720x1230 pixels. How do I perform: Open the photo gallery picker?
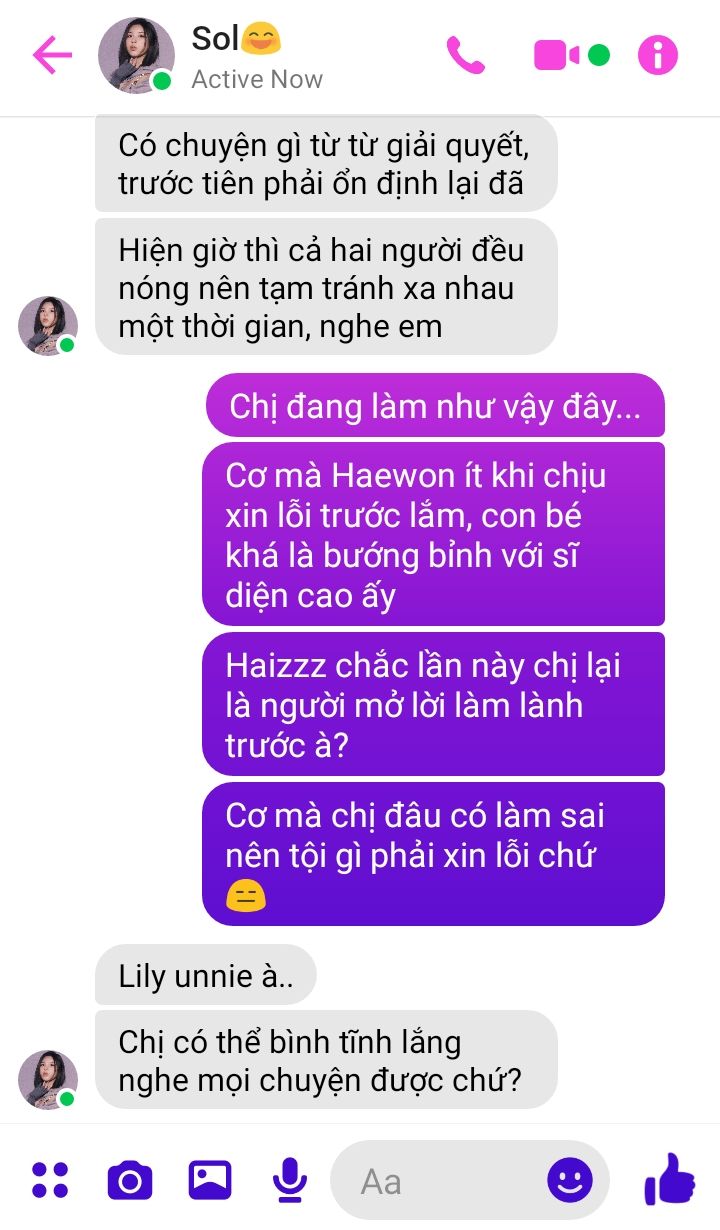(x=210, y=1180)
